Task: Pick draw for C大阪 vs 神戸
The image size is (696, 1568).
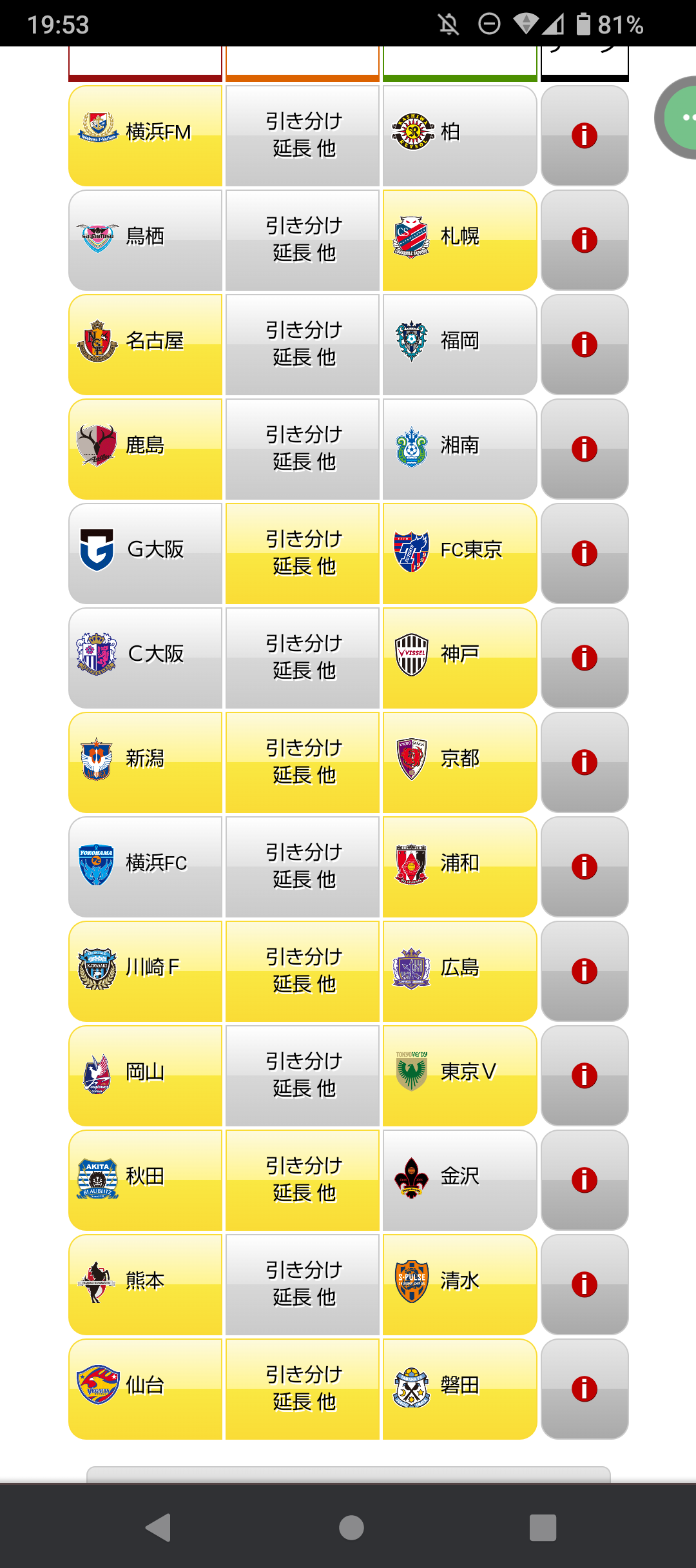Action: coord(302,658)
